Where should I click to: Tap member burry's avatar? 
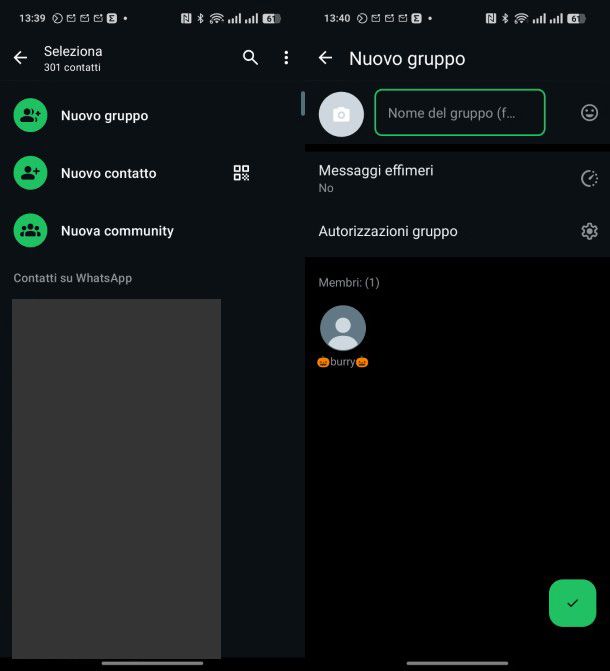343,328
